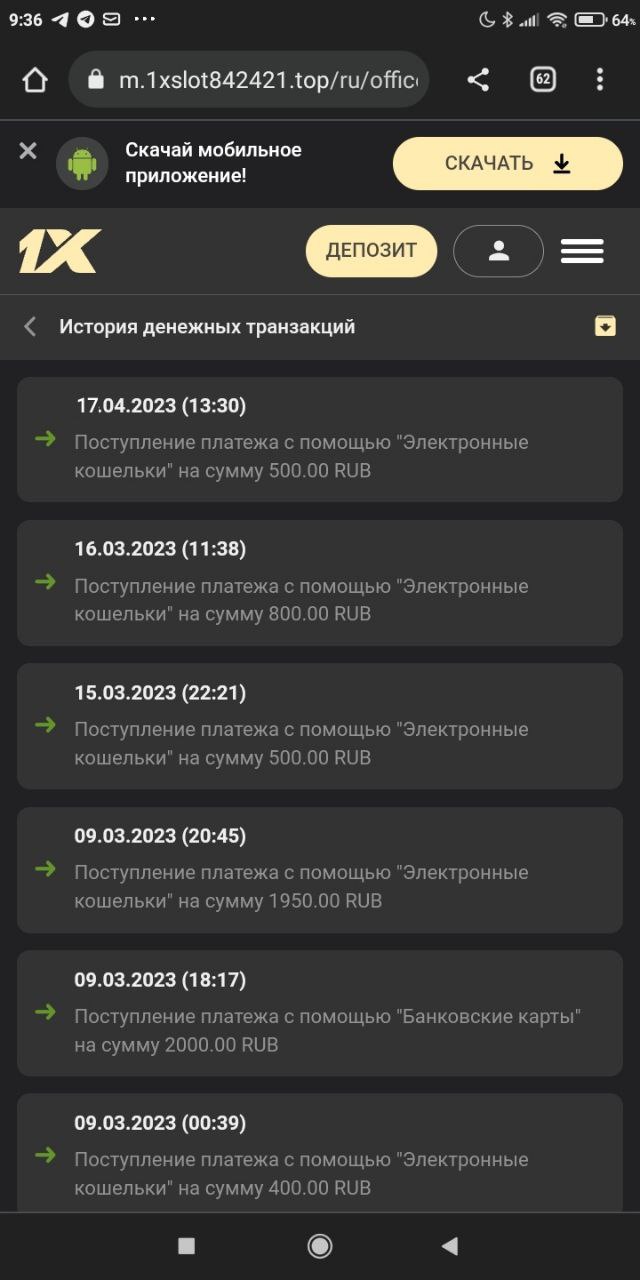
Task: Tap the system back button
Action: [450, 1245]
